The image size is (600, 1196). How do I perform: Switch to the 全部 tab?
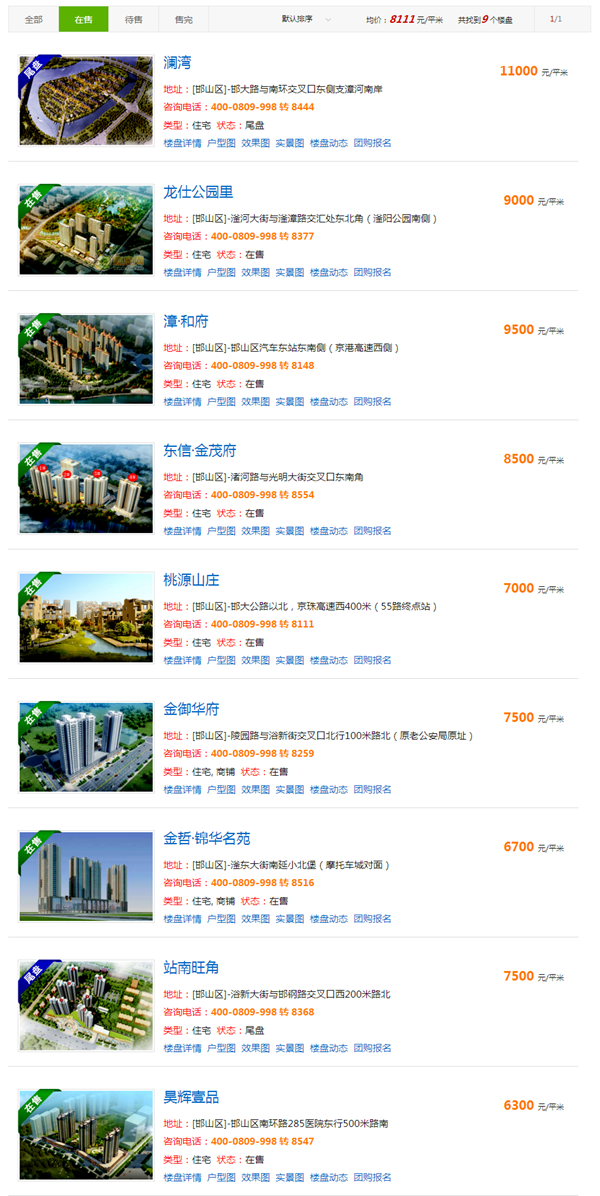(34, 19)
